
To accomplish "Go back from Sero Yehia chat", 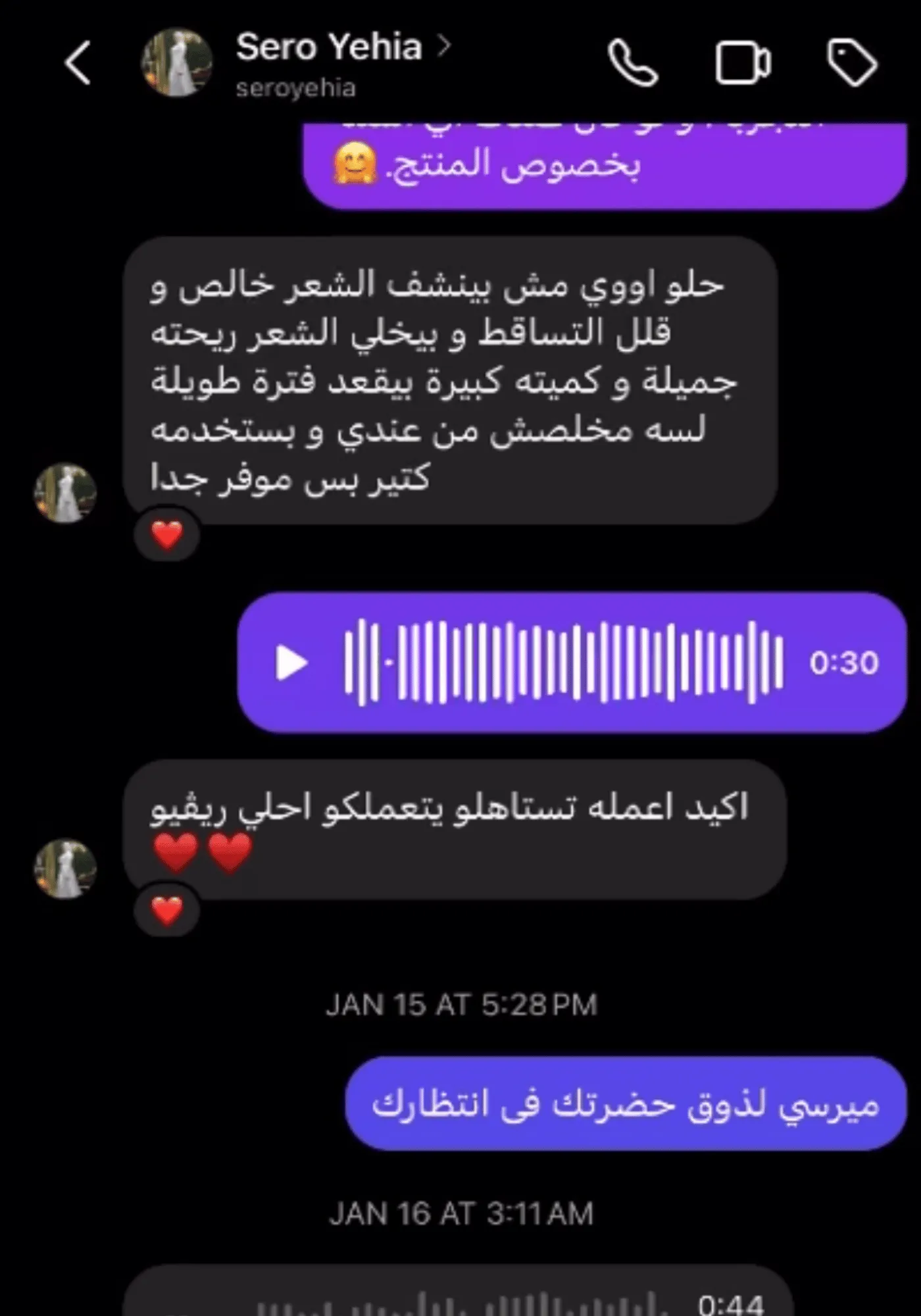I will 78,63.
